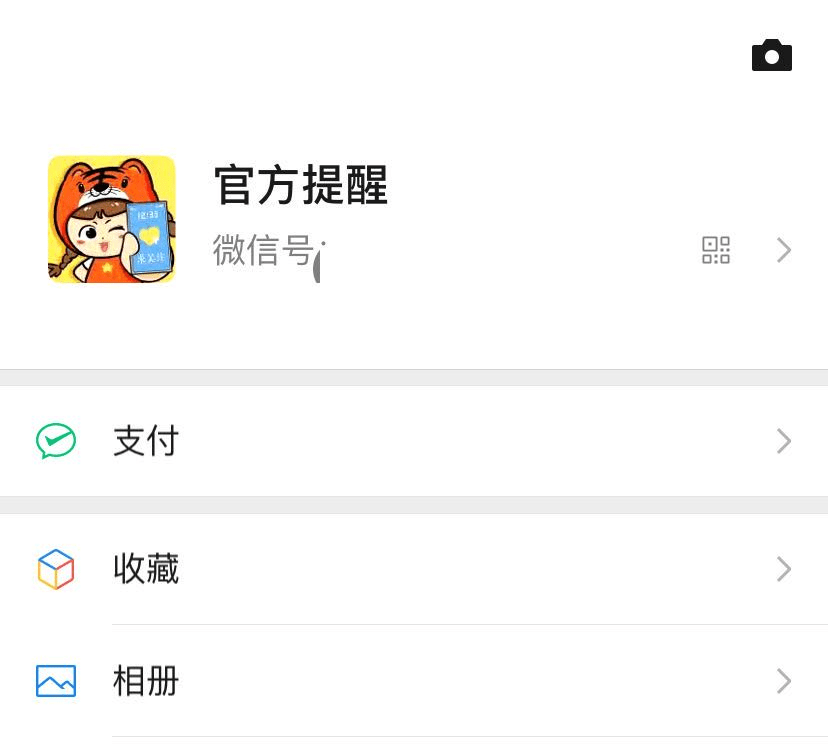Tap the camera icon at top
Viewport: 828px width, 750px height.
(x=771, y=56)
